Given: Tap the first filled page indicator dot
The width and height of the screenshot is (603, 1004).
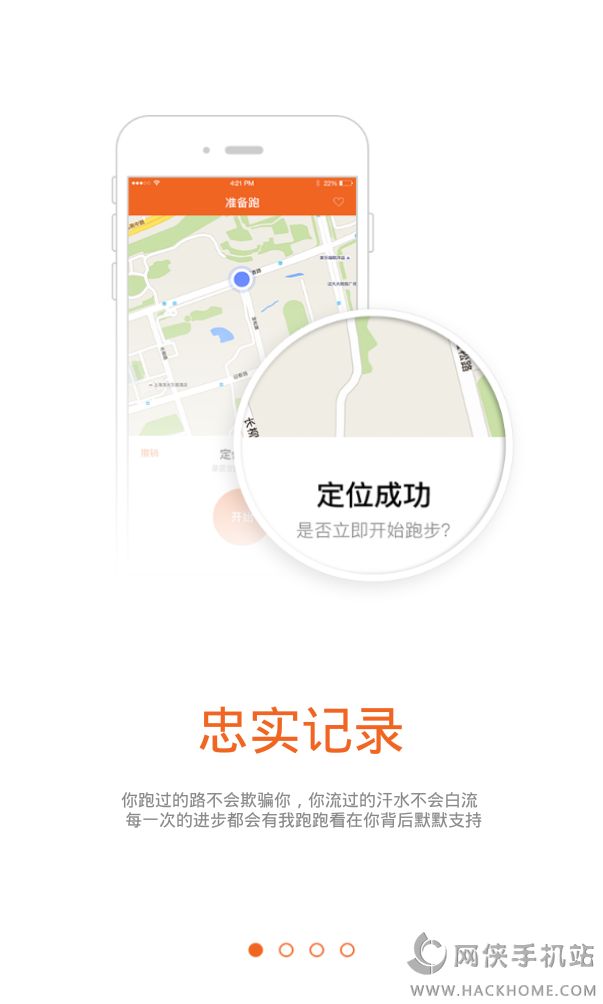Looking at the screenshot, I should point(255,950).
